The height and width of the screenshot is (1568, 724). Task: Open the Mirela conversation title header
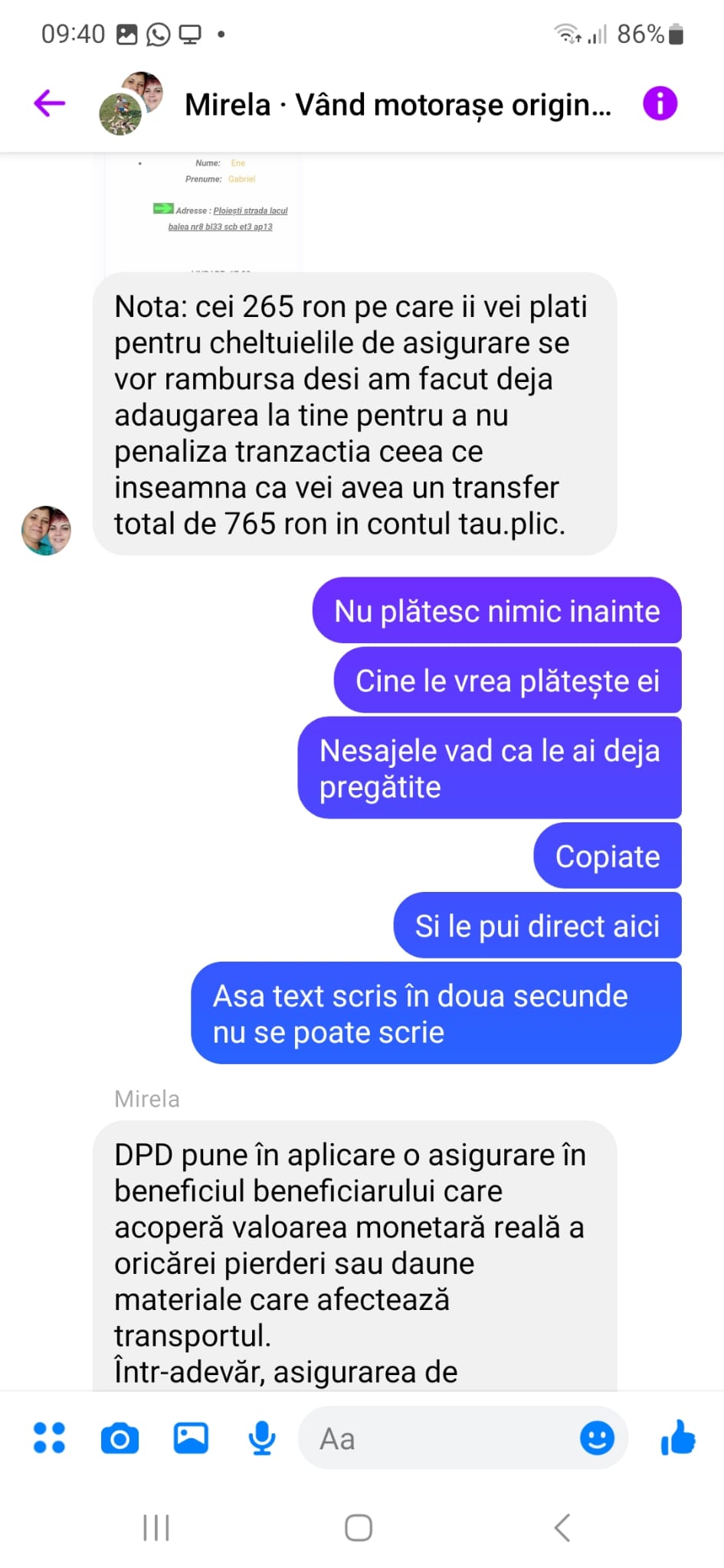(x=398, y=105)
